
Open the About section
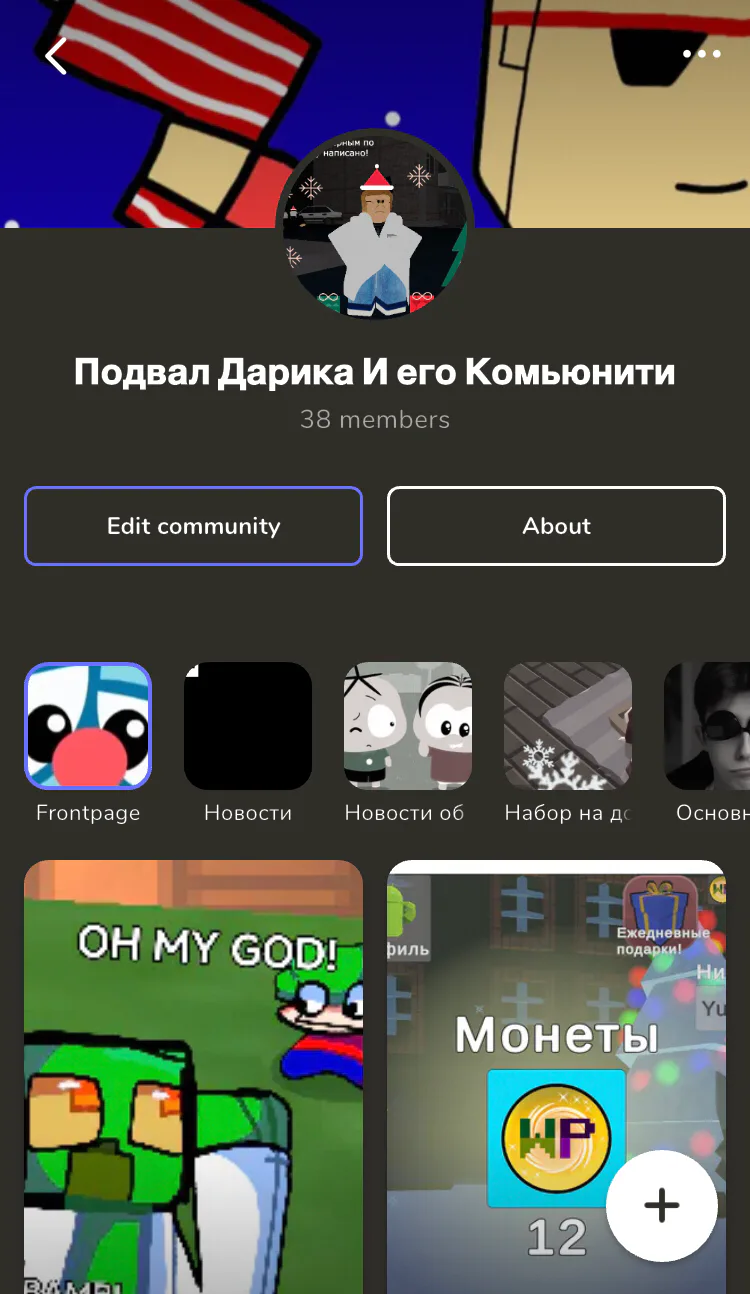[x=556, y=526]
